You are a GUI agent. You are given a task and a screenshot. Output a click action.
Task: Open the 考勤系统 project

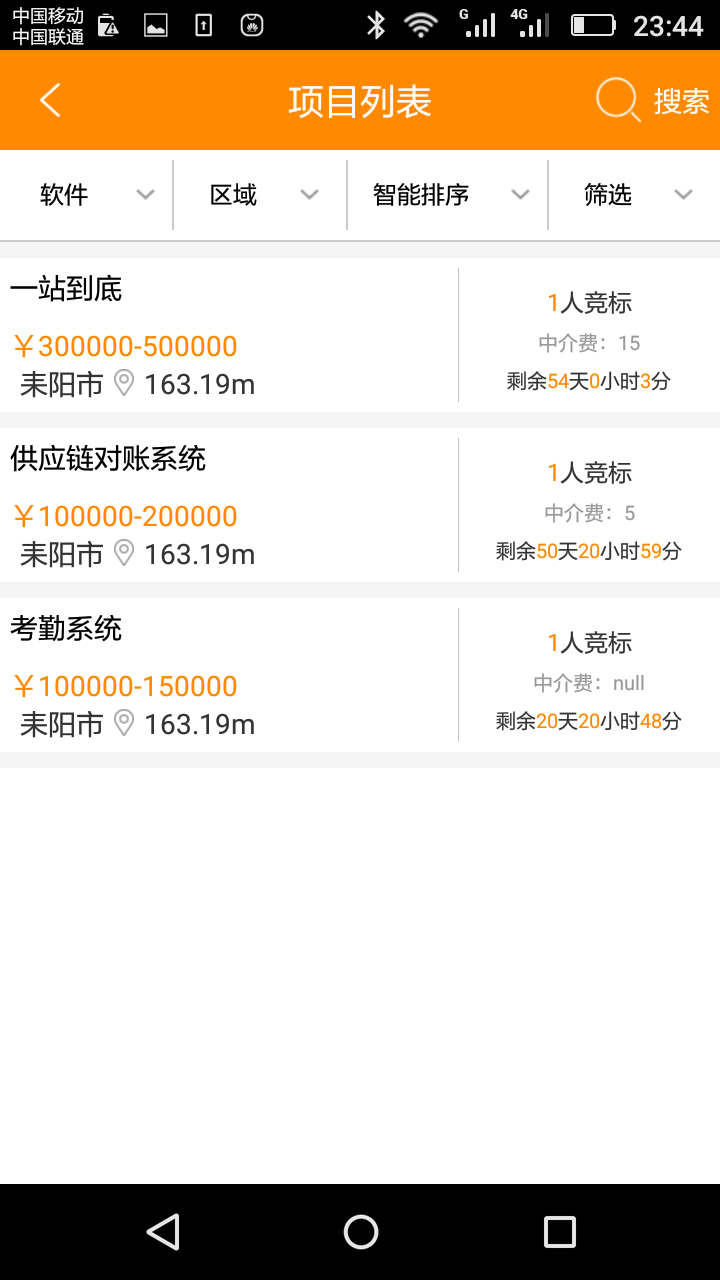[360, 675]
